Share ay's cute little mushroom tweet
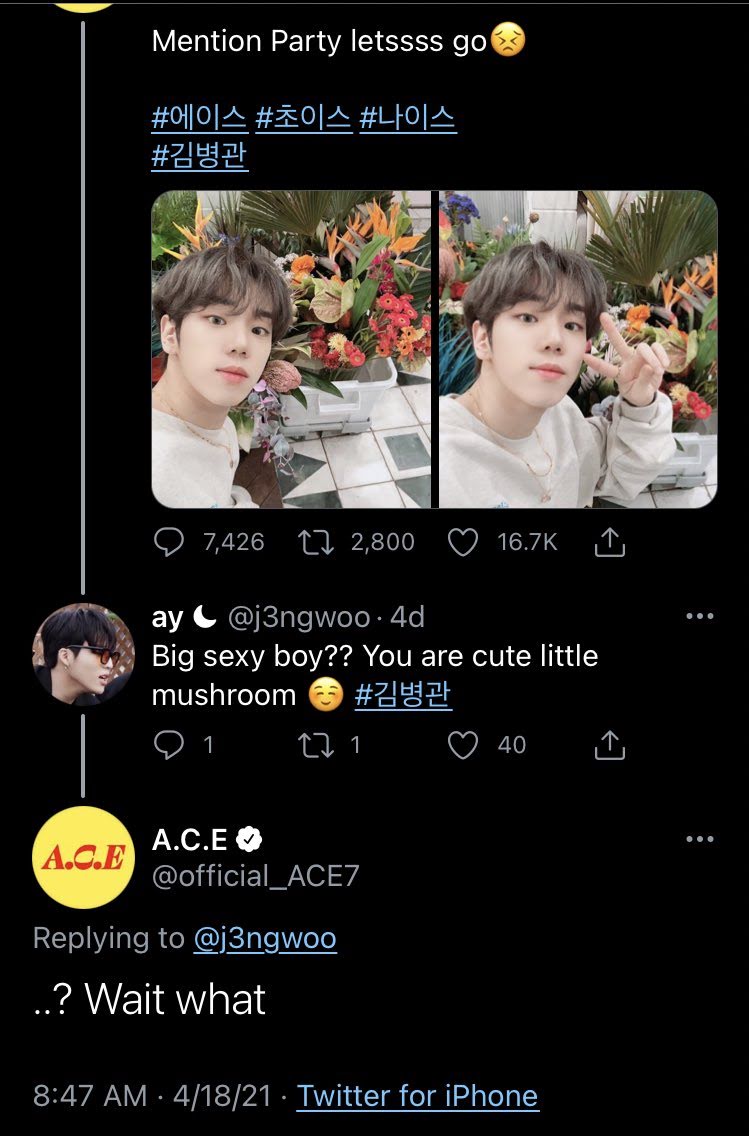 (x=609, y=745)
